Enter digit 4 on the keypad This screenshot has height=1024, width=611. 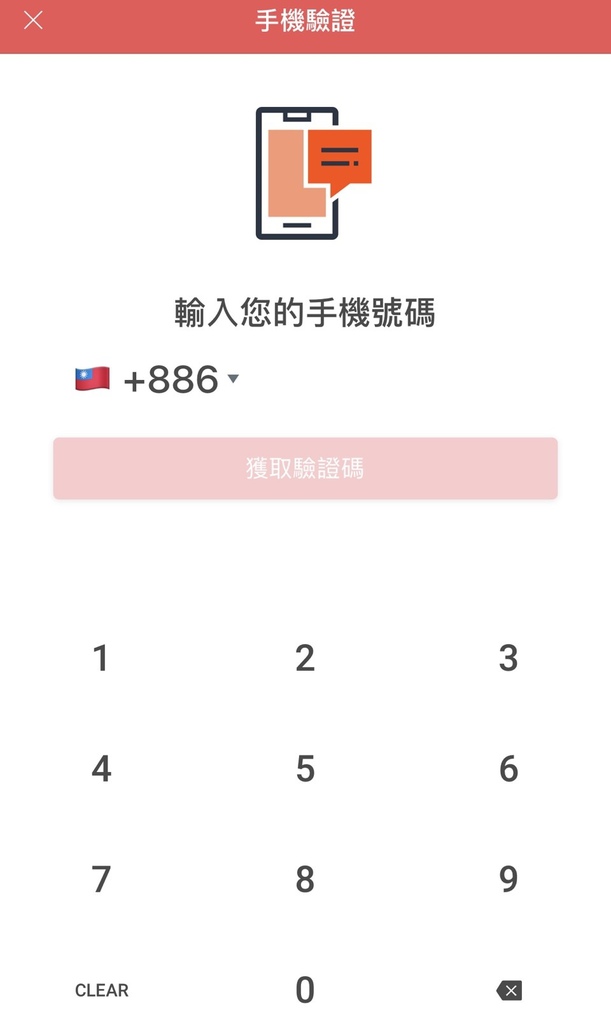pyautogui.click(x=101, y=769)
